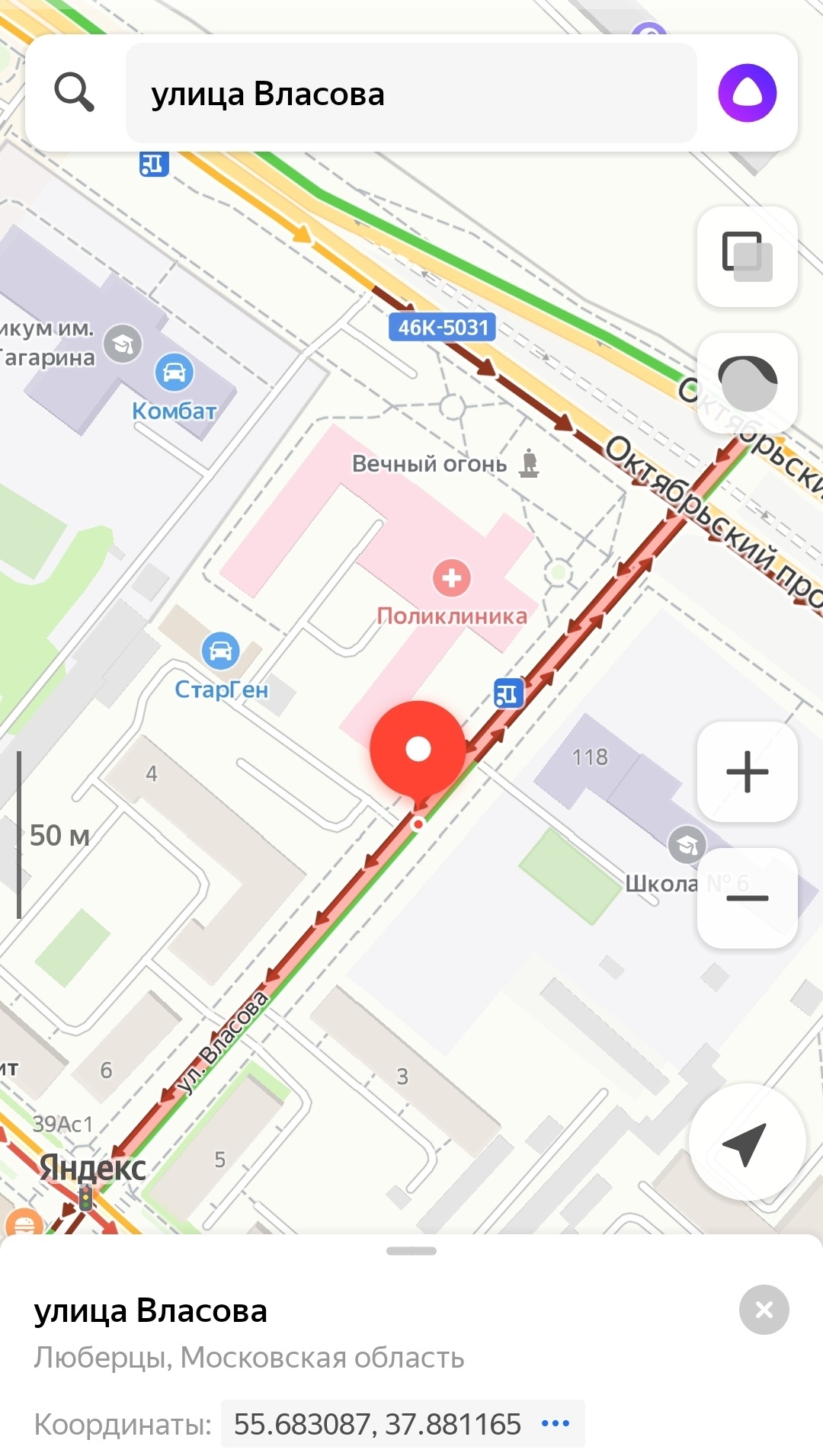823x1456 pixels.
Task: Open the Комбат car service marker
Action: (x=175, y=373)
